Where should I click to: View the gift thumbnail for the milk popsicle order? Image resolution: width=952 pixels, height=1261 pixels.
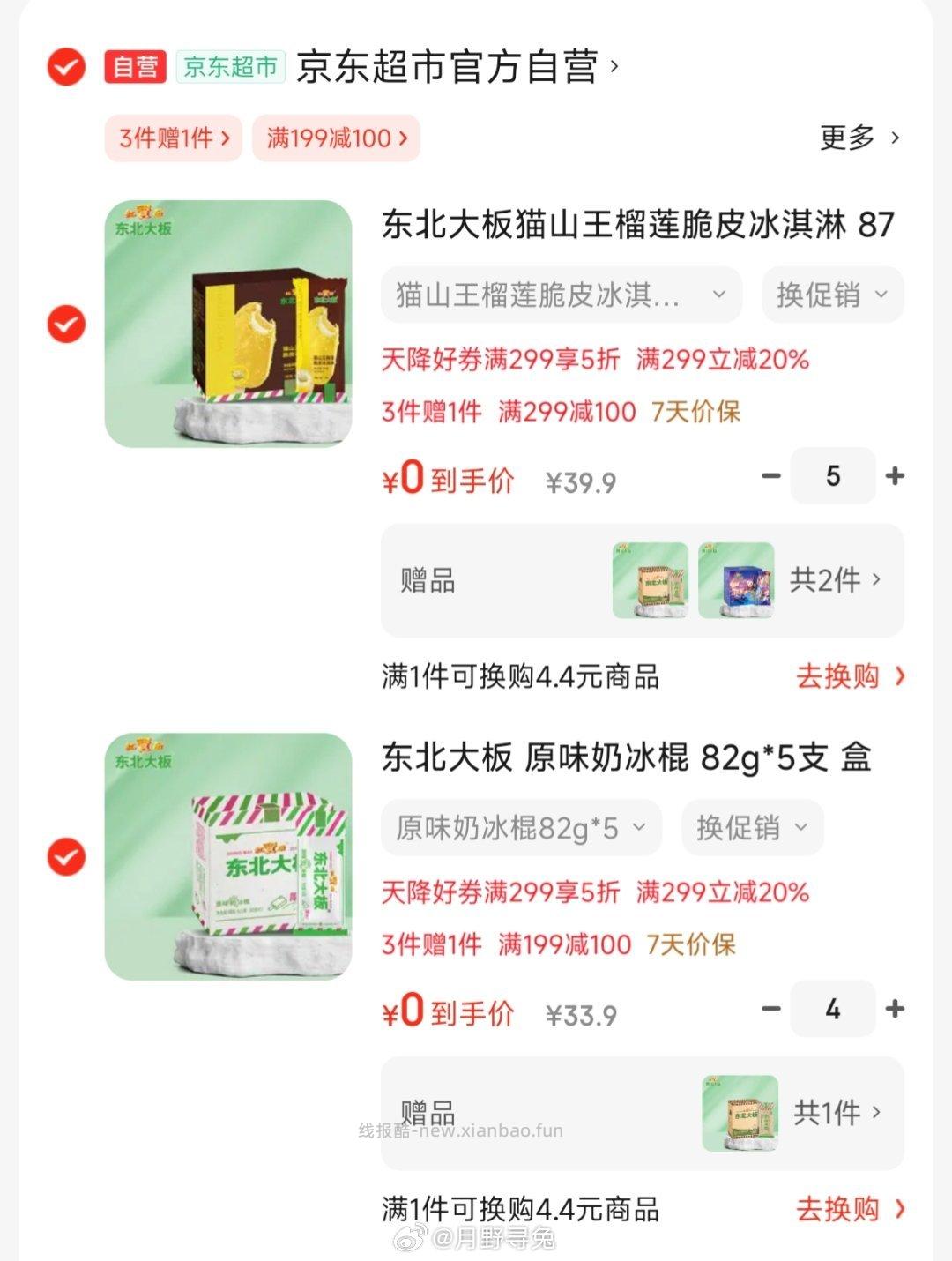click(x=739, y=1113)
